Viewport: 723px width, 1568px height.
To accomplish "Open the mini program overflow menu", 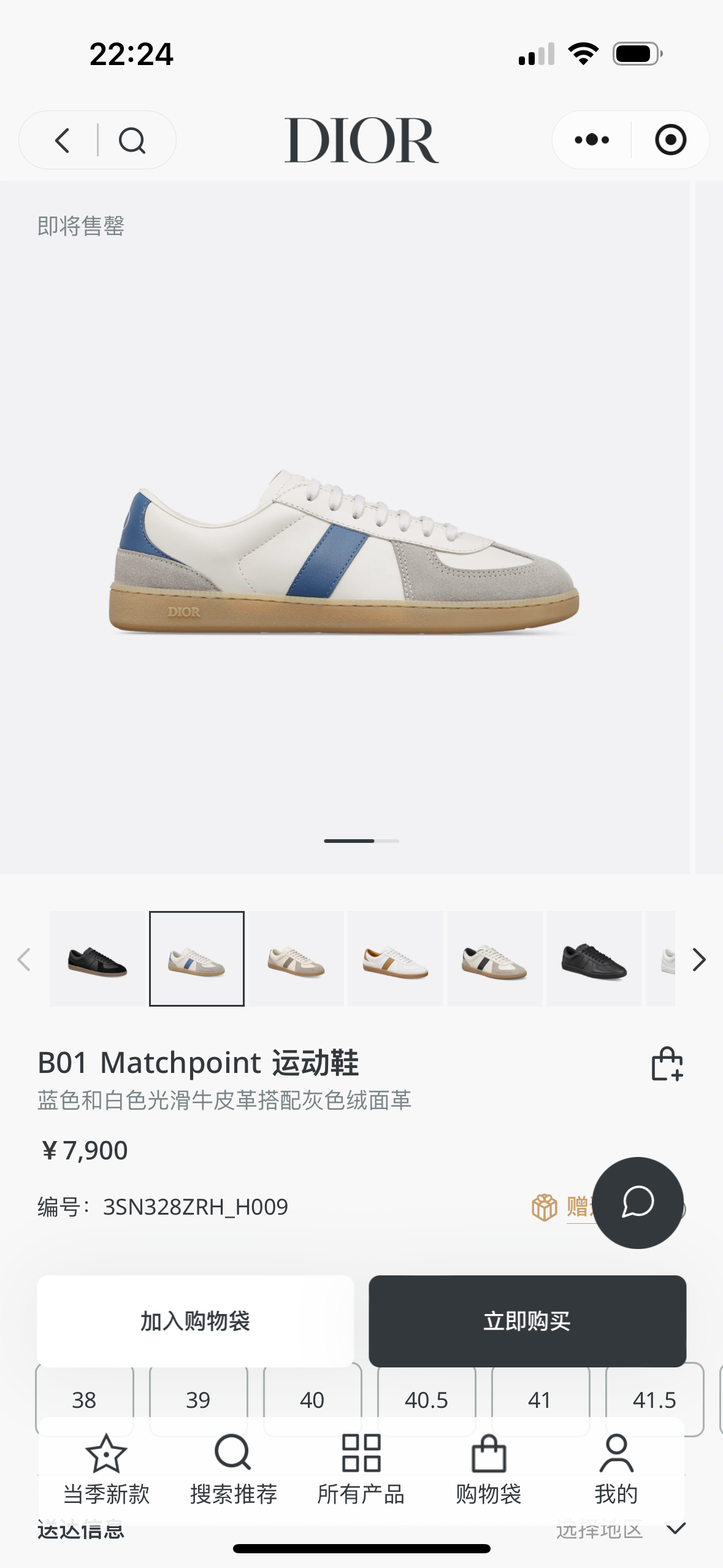I will pyautogui.click(x=592, y=140).
